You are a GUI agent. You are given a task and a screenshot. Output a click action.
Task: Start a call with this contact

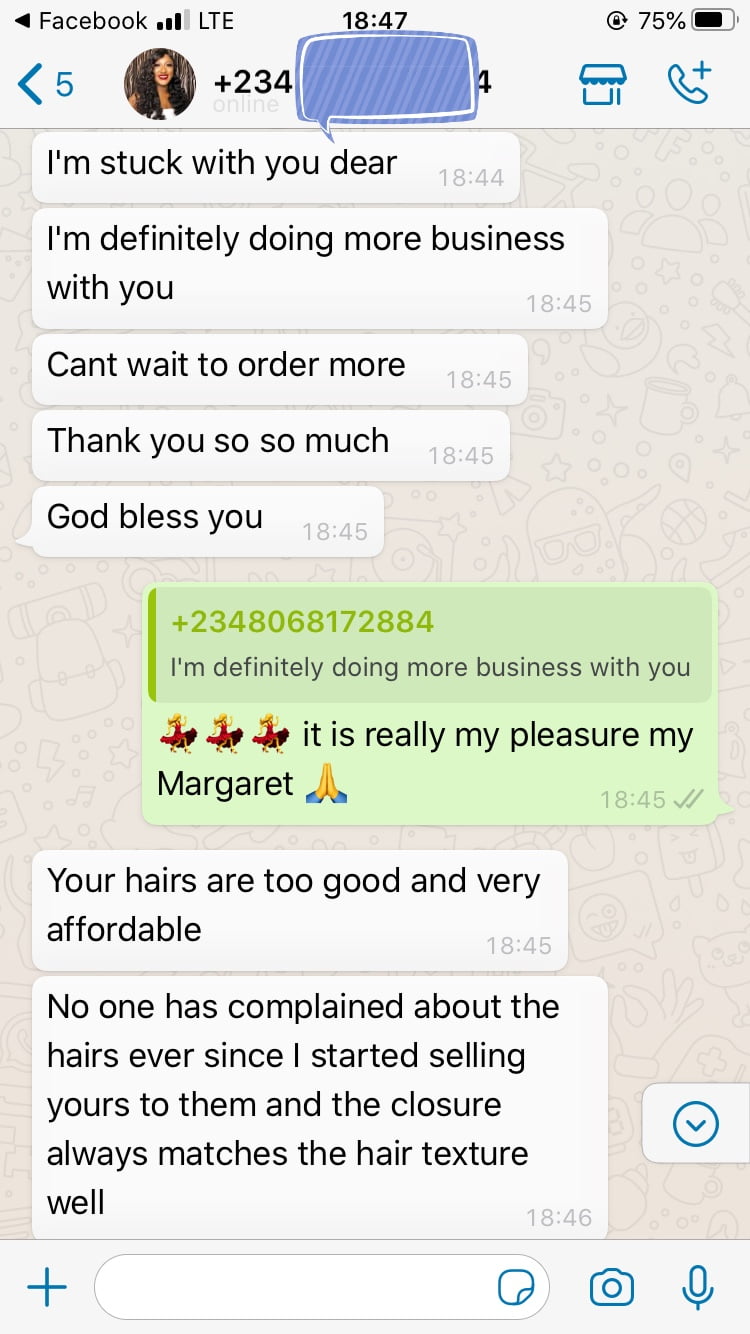click(x=689, y=84)
